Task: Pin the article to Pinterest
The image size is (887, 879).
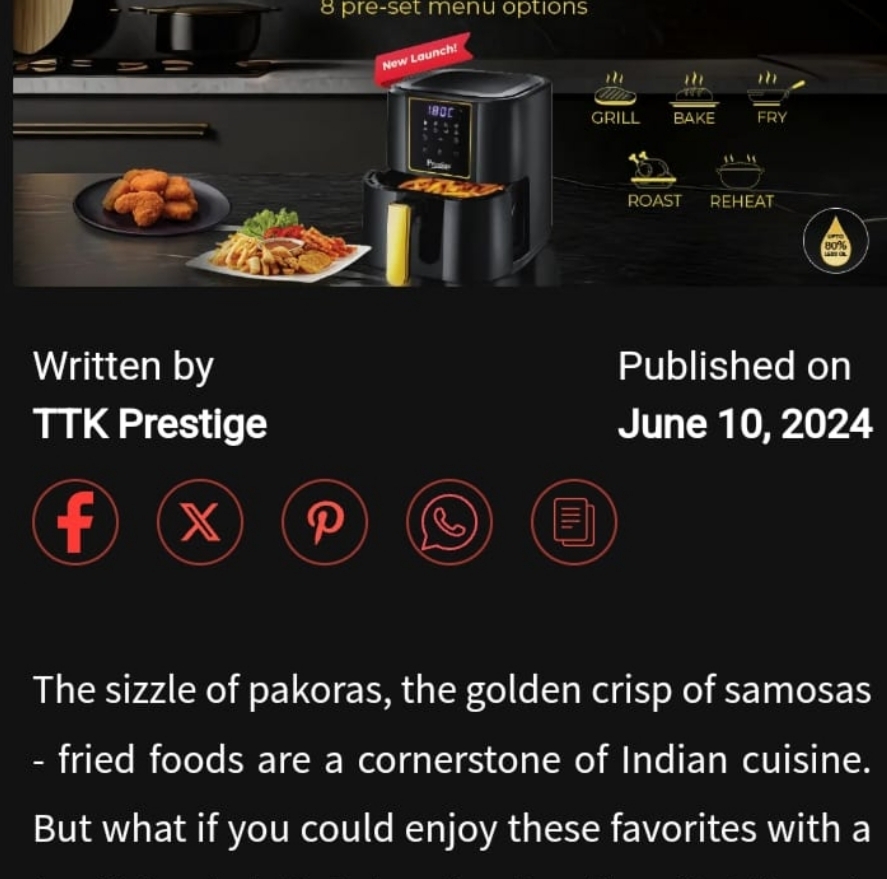Action: 324,523
